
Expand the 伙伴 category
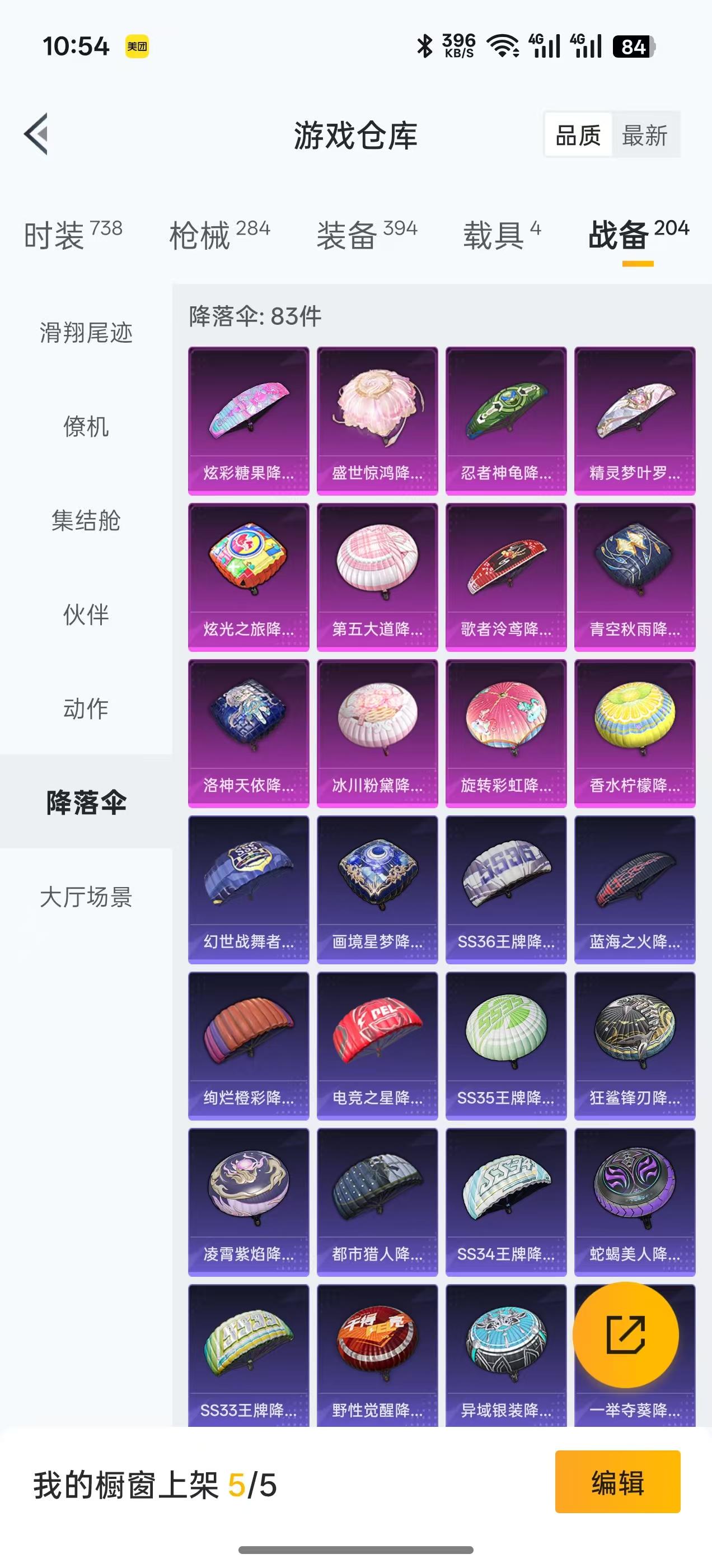[85, 615]
